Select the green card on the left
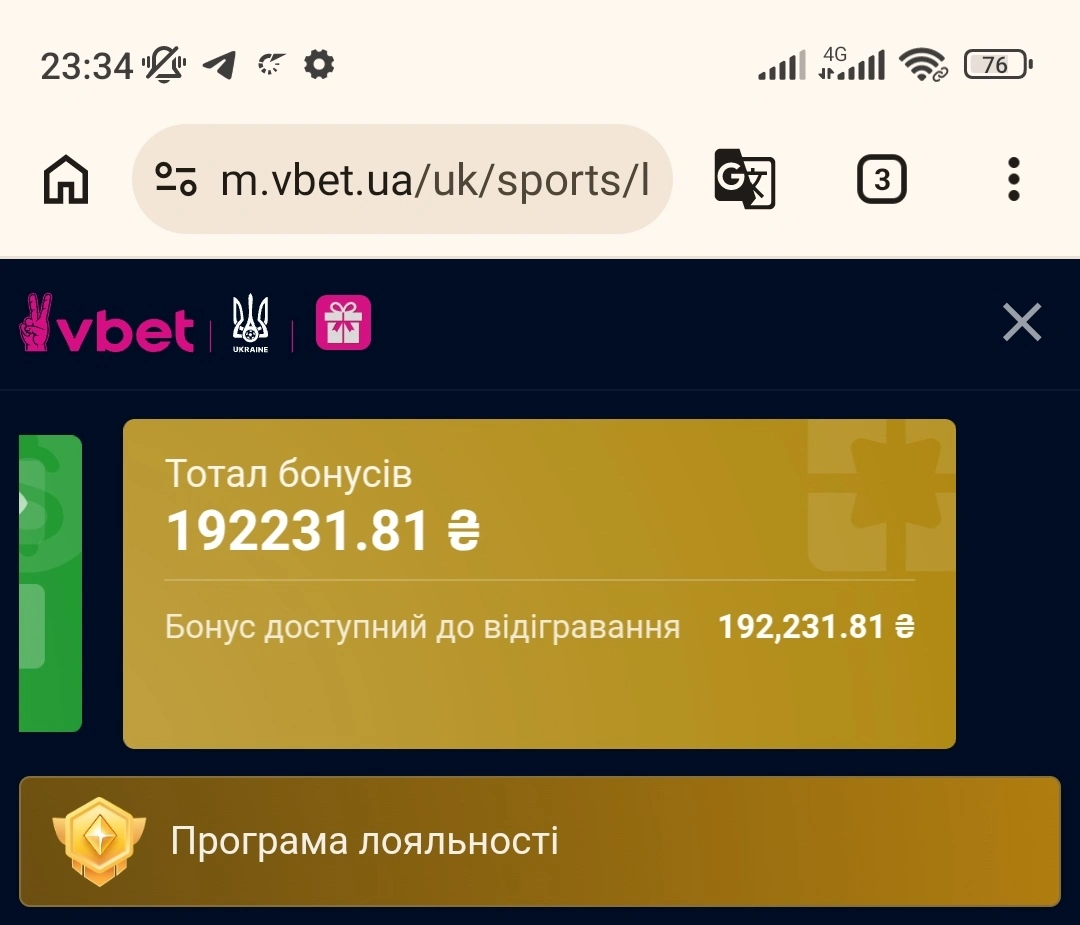Viewport: 1080px width, 925px height. (x=50, y=583)
